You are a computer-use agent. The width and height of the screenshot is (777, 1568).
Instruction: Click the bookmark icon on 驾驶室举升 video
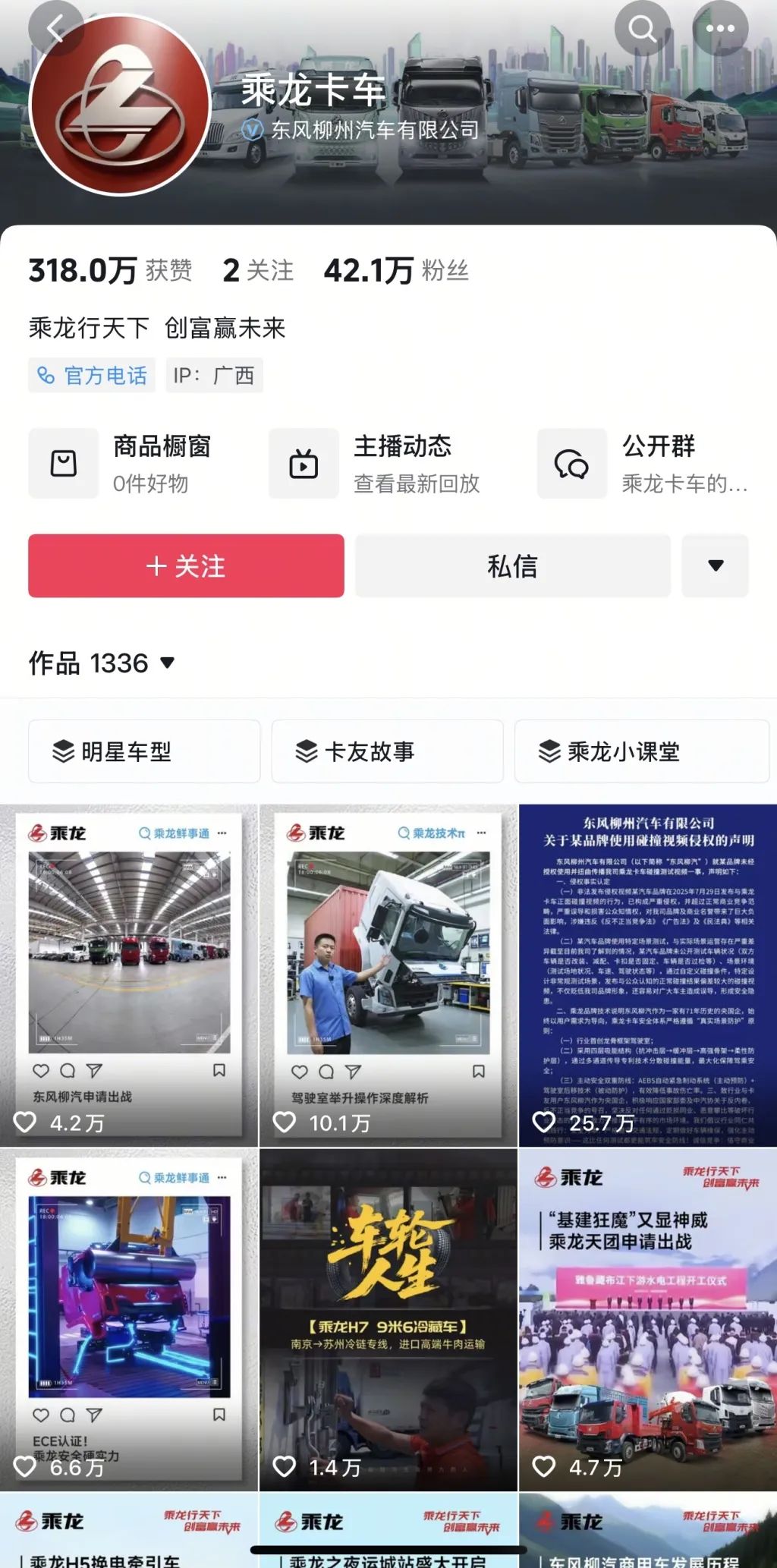478,1069
